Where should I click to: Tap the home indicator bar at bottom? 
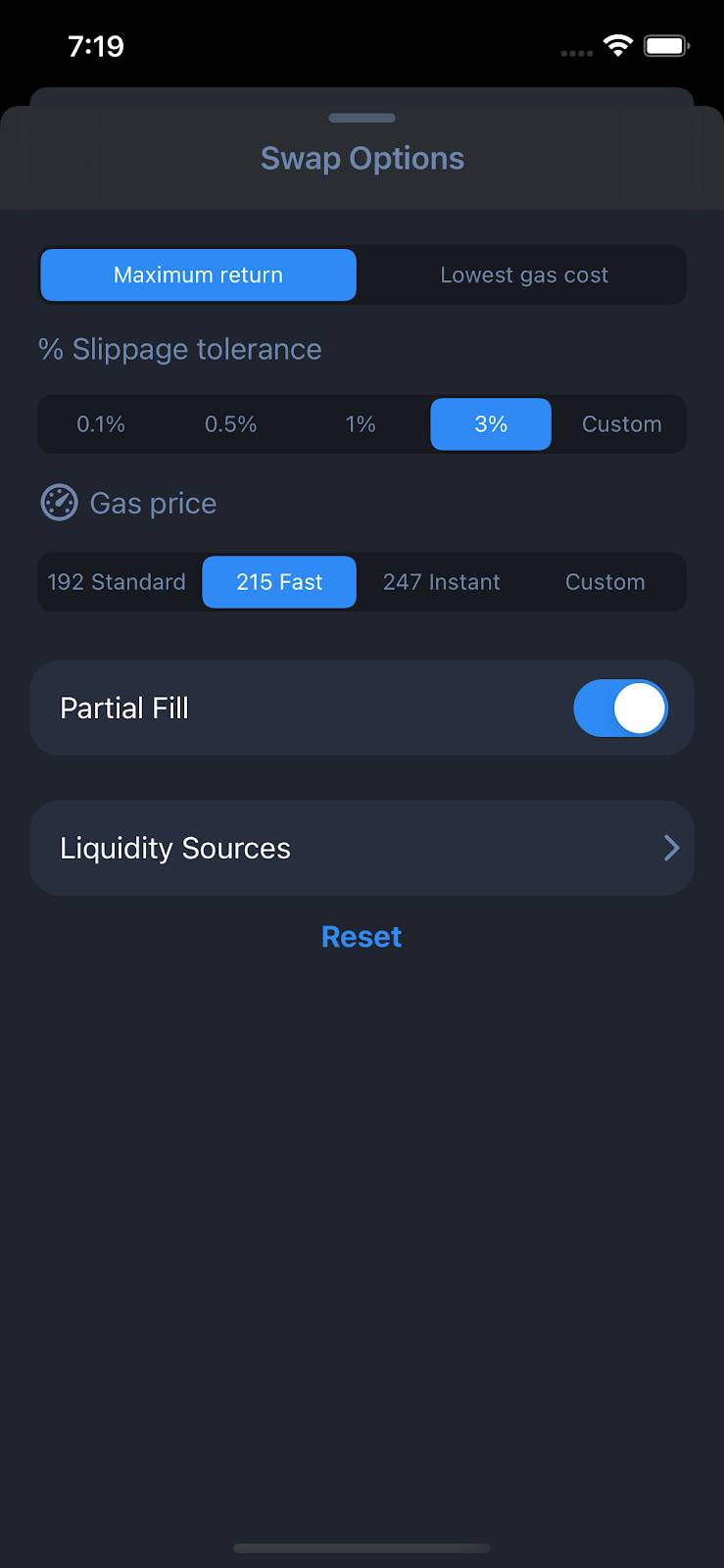(x=362, y=1548)
